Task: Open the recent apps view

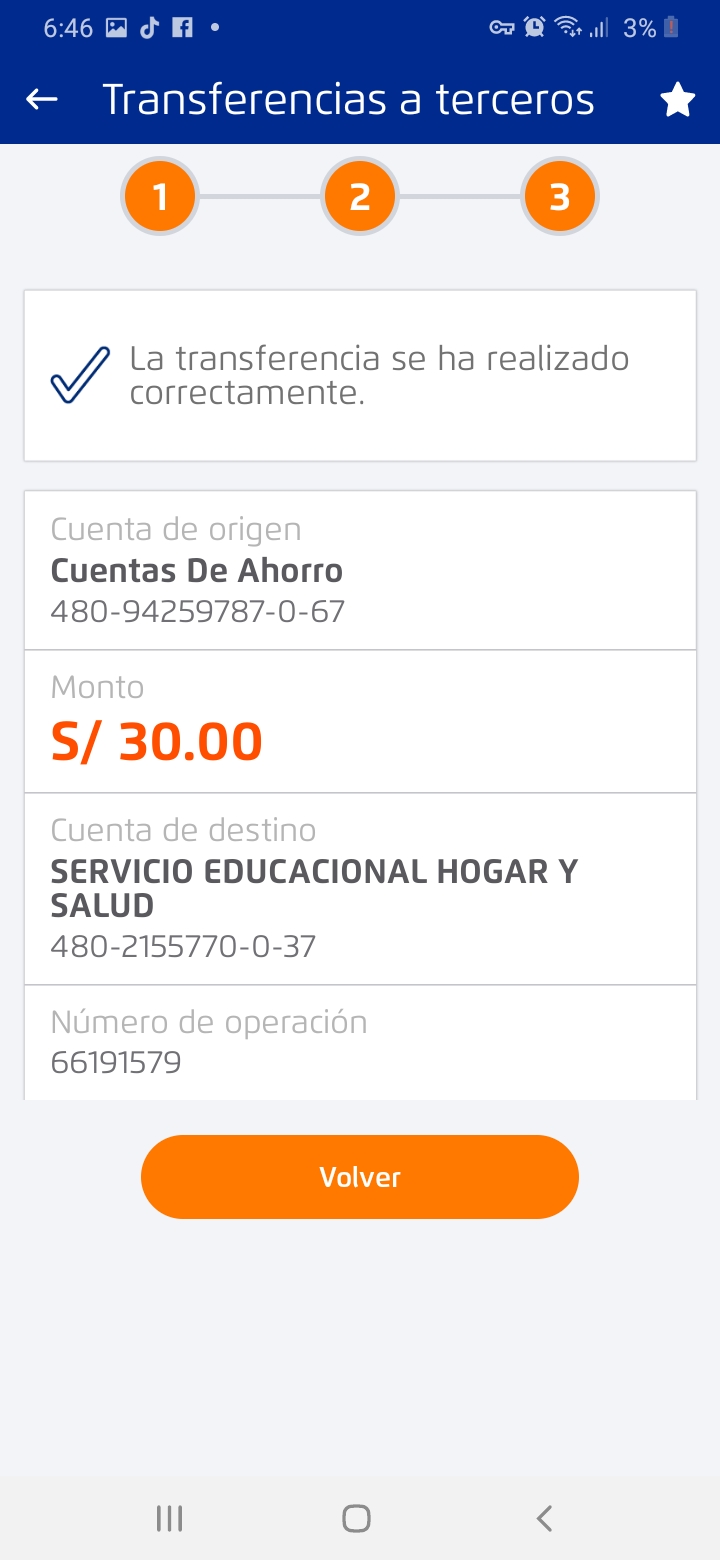Action: point(170,1519)
